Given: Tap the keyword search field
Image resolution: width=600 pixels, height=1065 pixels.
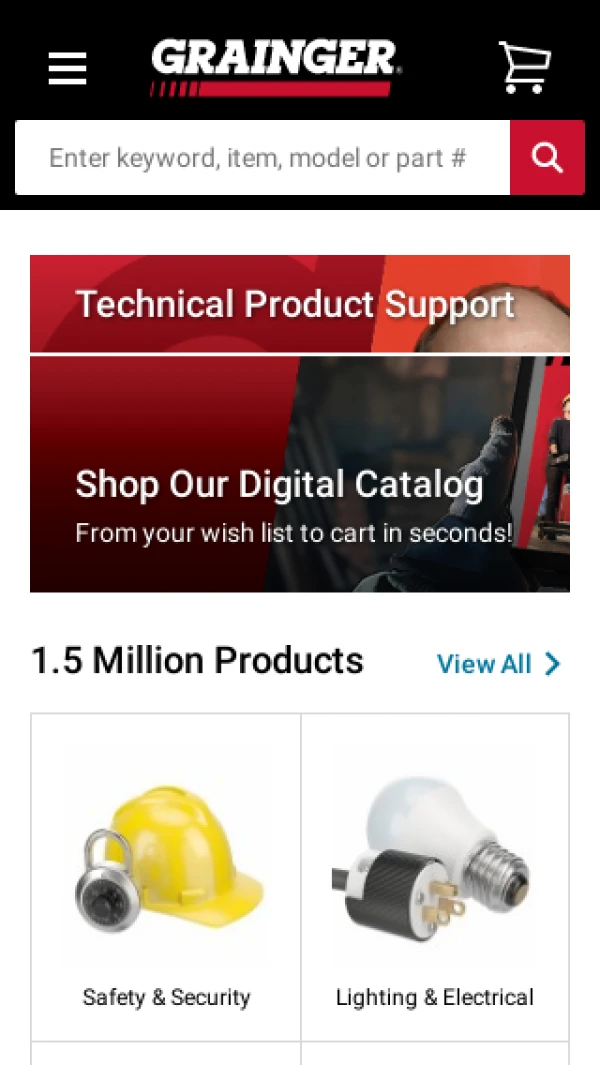Looking at the screenshot, I should pyautogui.click(x=262, y=158).
